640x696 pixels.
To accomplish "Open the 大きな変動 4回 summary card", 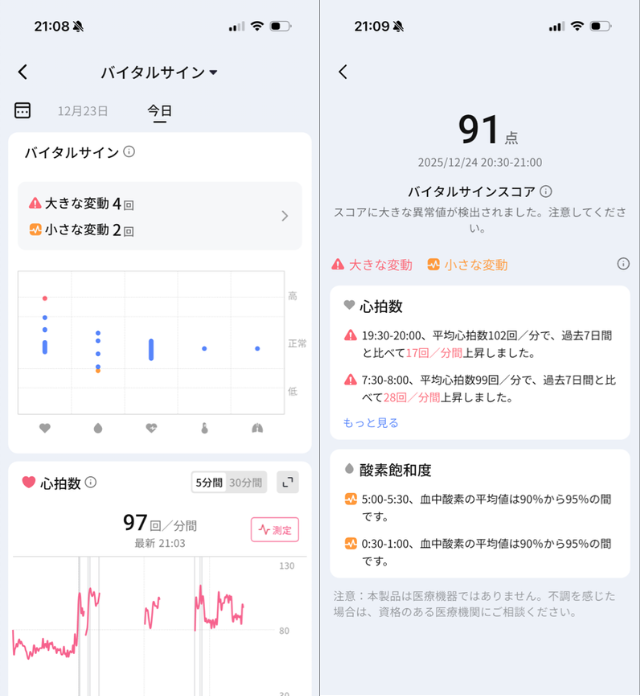I will click(x=160, y=216).
